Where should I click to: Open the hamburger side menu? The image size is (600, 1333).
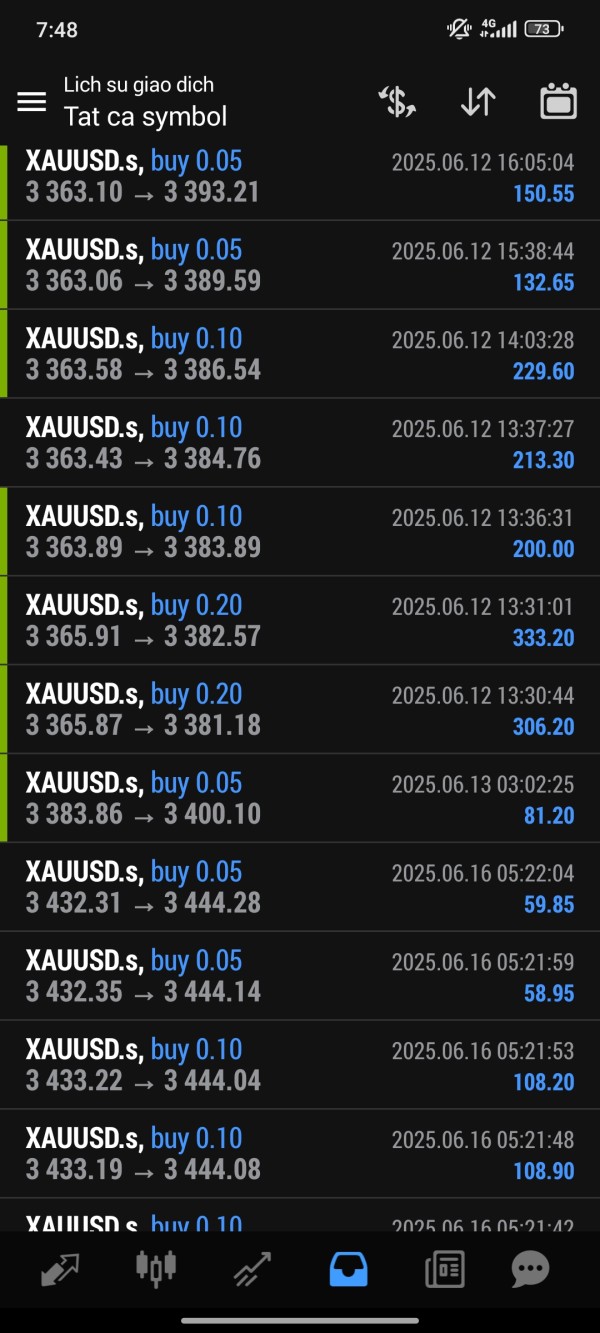tap(32, 101)
